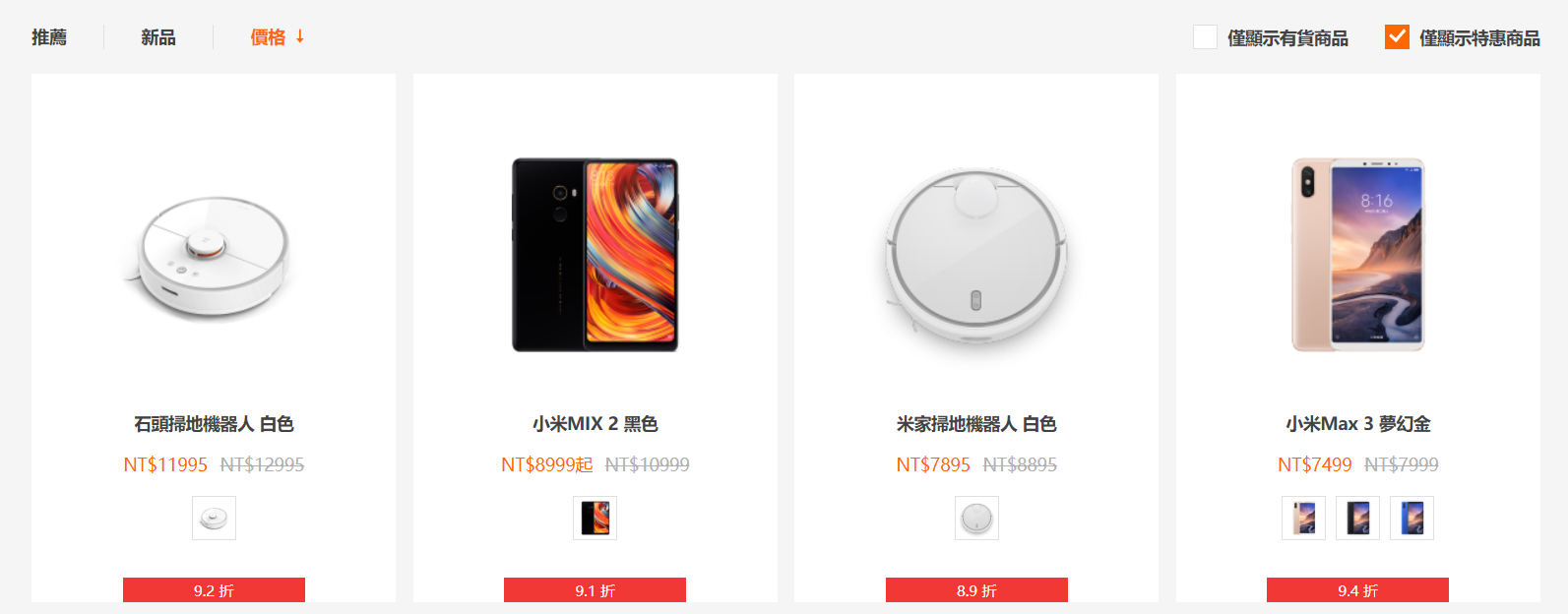The image size is (1568, 614).
Task: Toggle 價格 sort order
Action: [x=277, y=37]
